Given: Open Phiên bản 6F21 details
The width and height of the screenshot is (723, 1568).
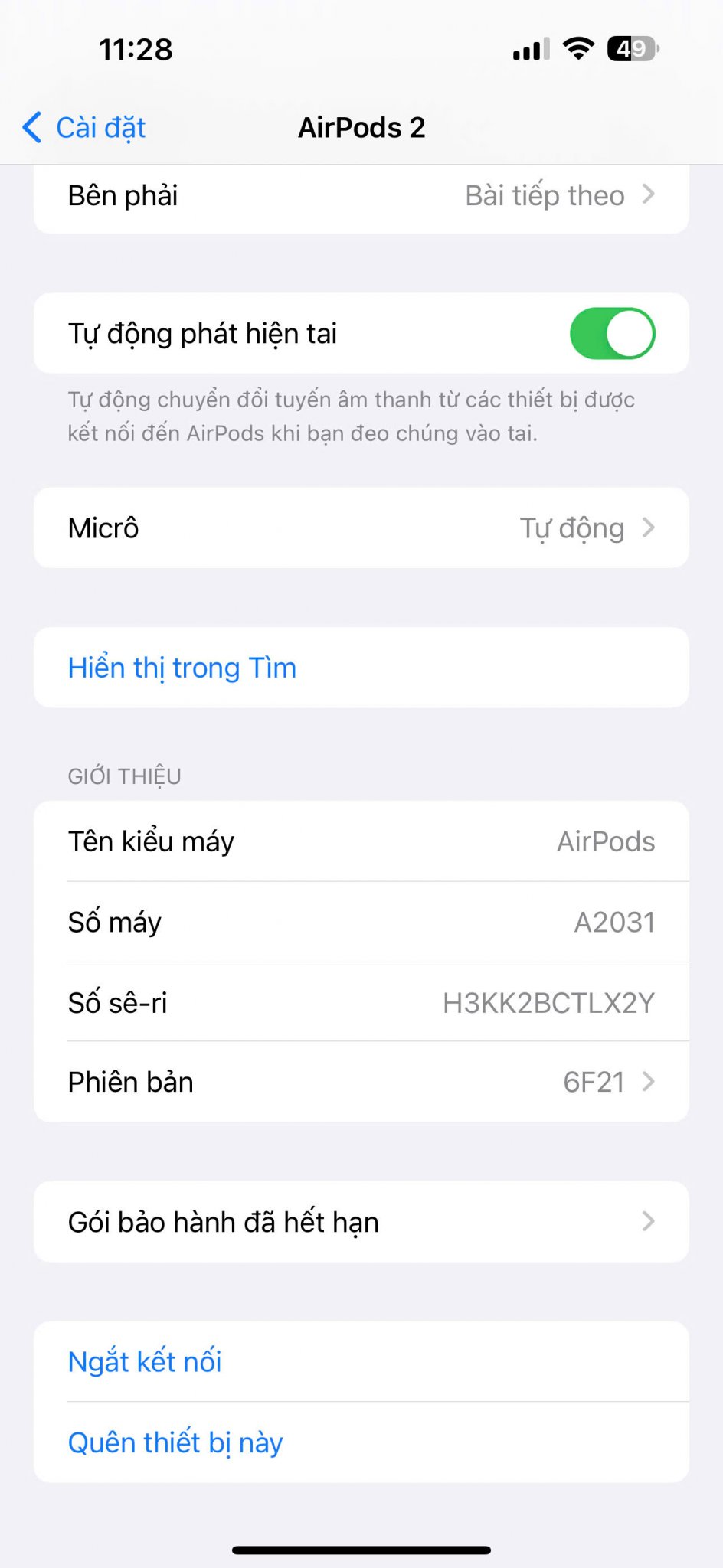Looking at the screenshot, I should (x=360, y=1082).
